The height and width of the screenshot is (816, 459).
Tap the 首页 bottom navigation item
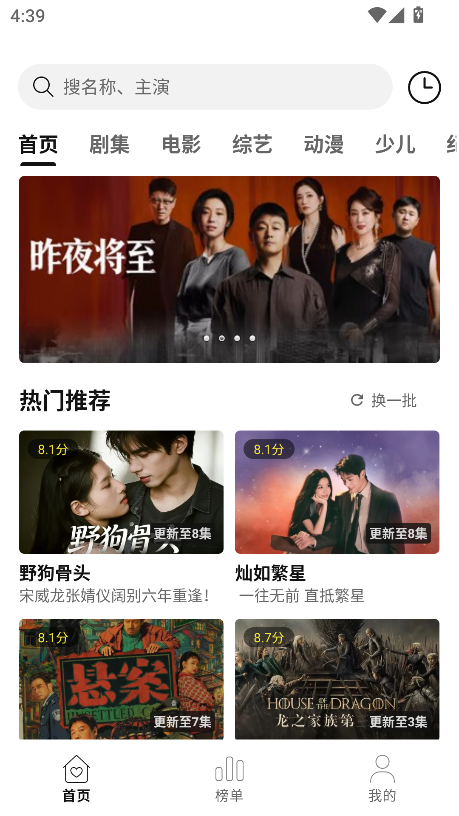pyautogui.click(x=76, y=779)
